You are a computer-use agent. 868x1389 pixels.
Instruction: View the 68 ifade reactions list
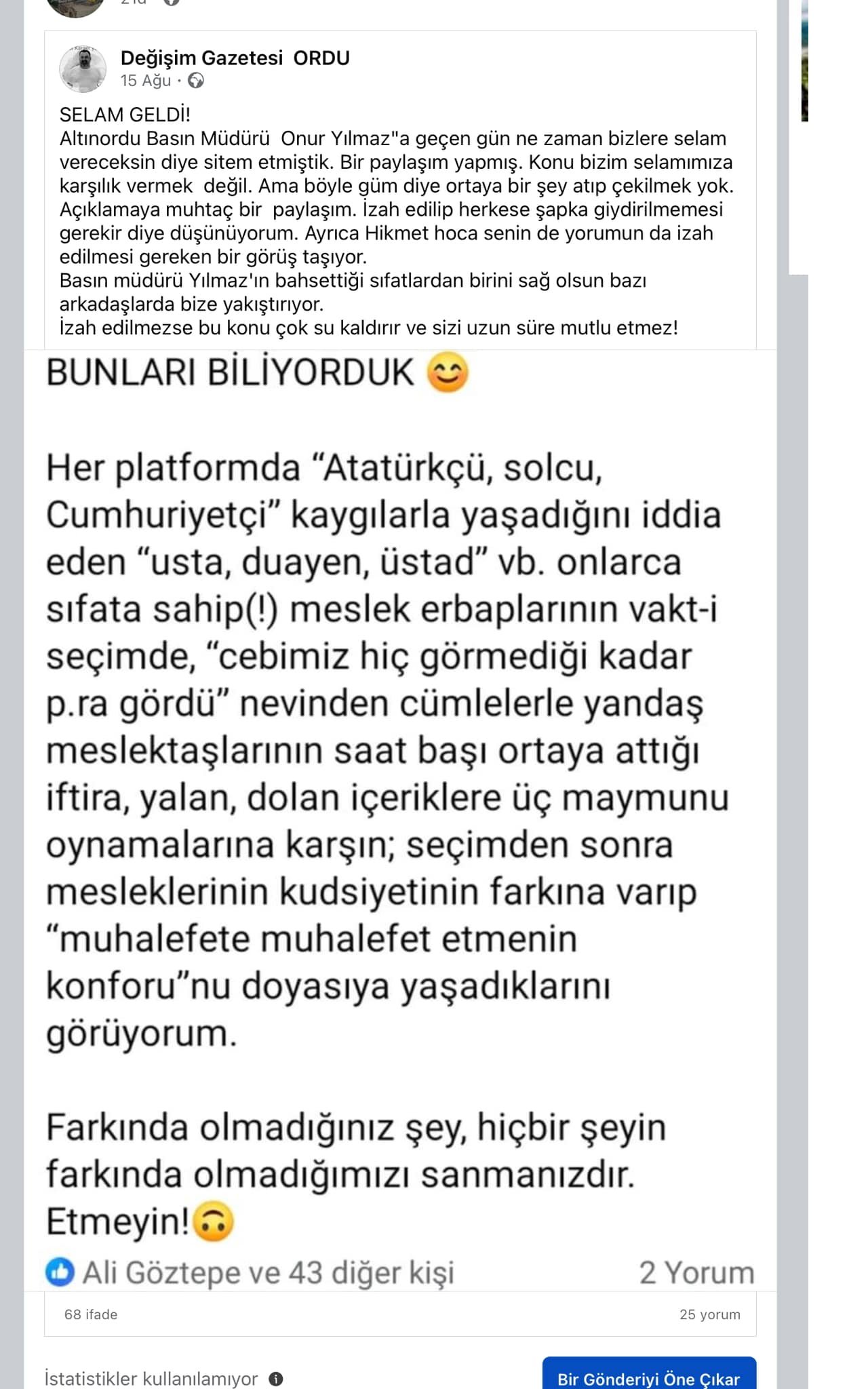[x=91, y=1314]
